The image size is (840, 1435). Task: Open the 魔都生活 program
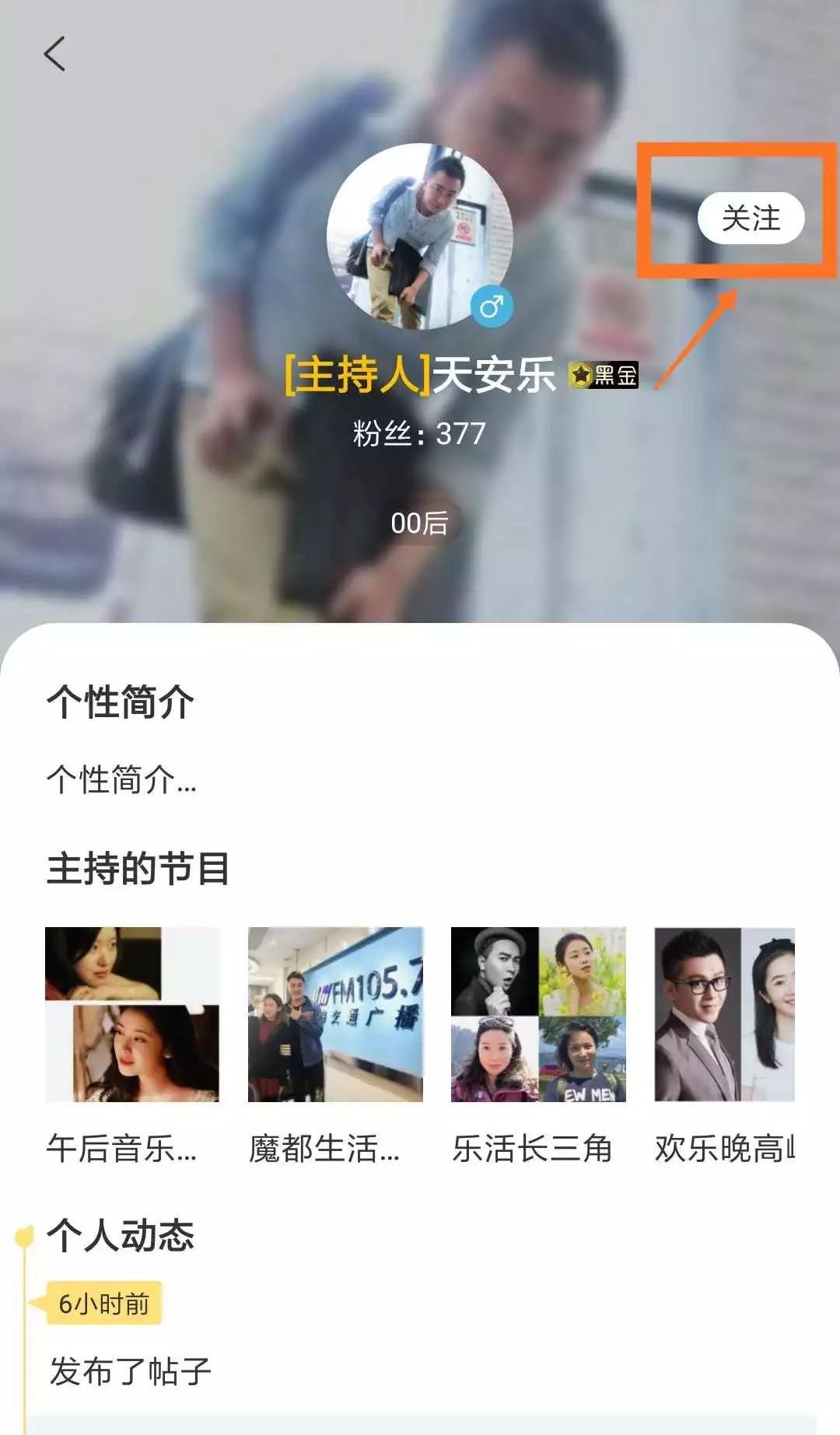[335, 1014]
